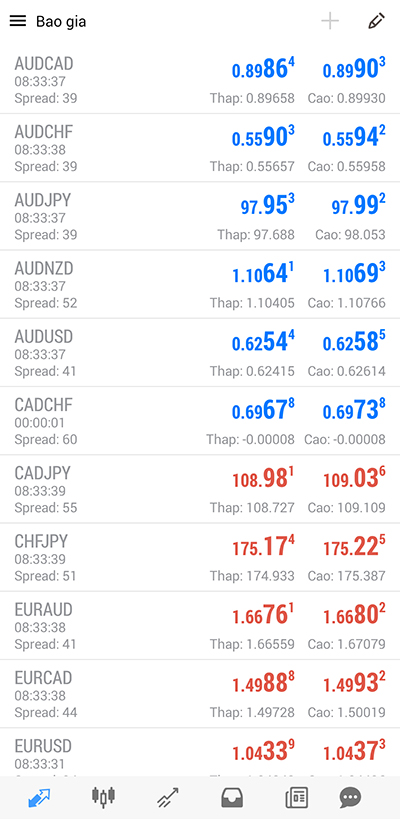Switch to the trade tab
The height and width of the screenshot is (819, 400).
click(168, 798)
